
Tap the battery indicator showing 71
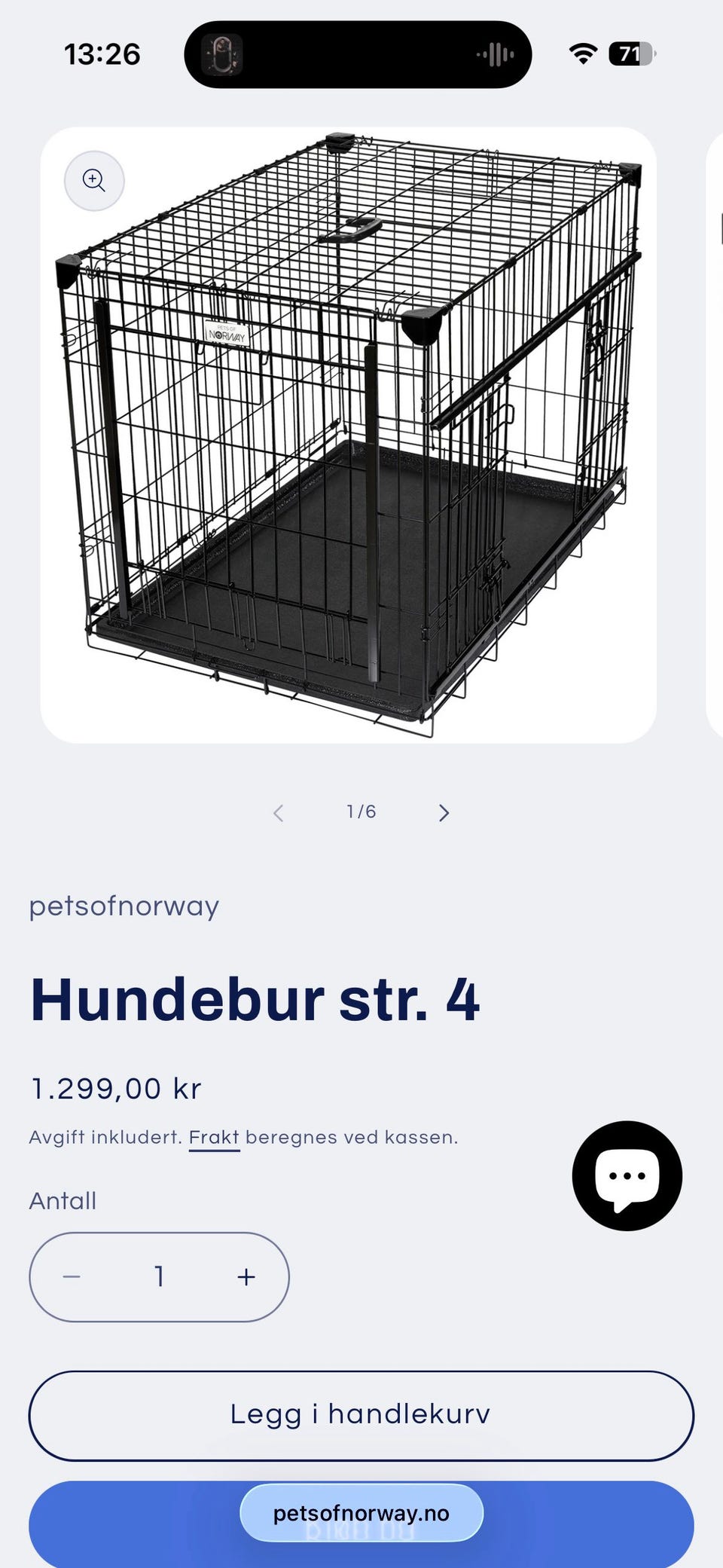pyautogui.click(x=630, y=53)
